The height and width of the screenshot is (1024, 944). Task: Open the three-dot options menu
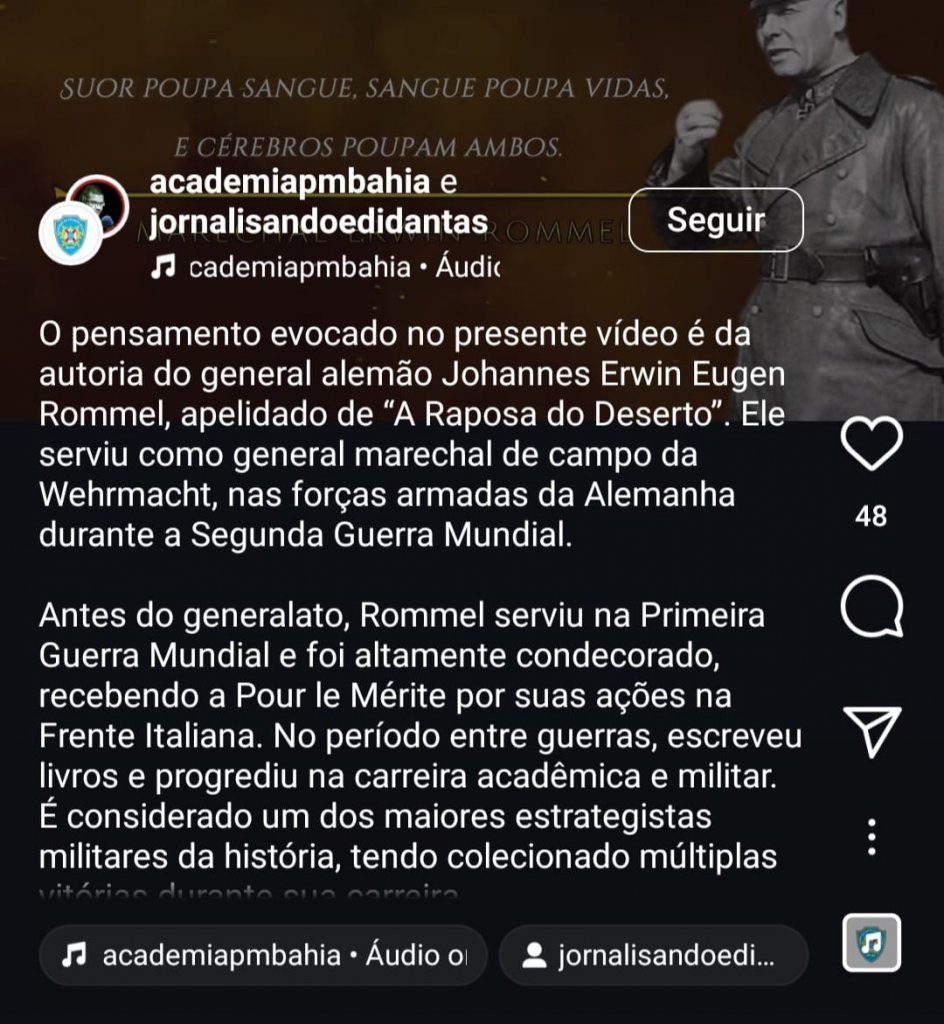click(872, 837)
